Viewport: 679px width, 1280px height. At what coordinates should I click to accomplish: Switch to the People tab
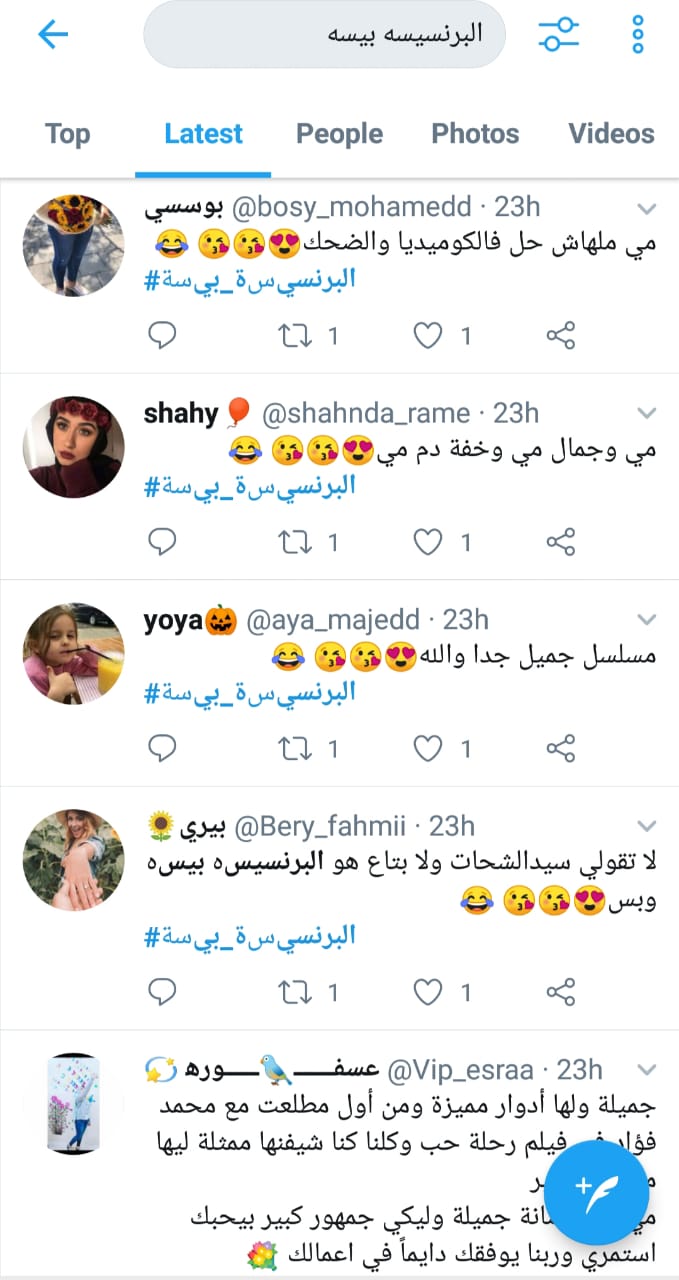[339, 134]
